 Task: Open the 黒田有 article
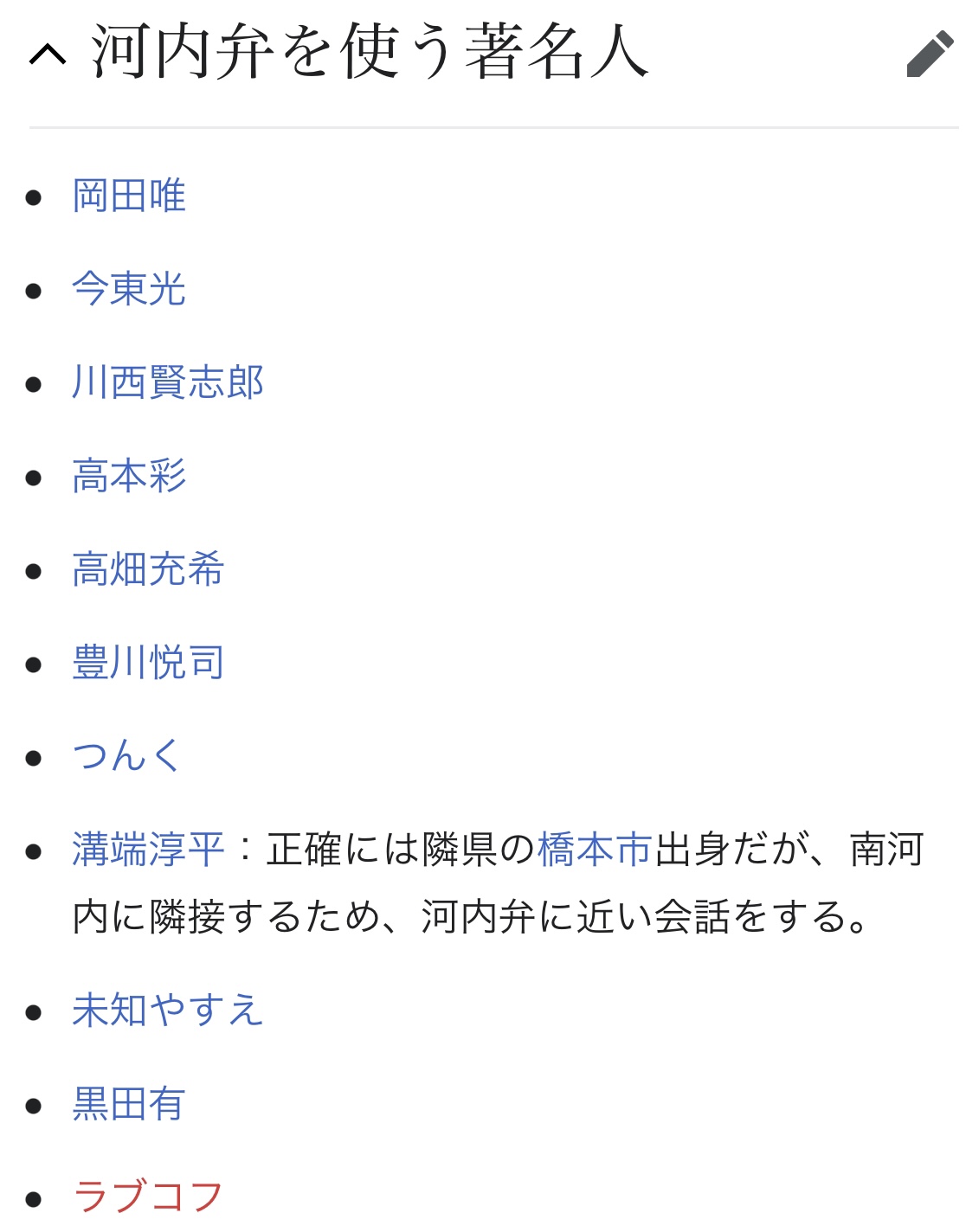[x=129, y=1104]
